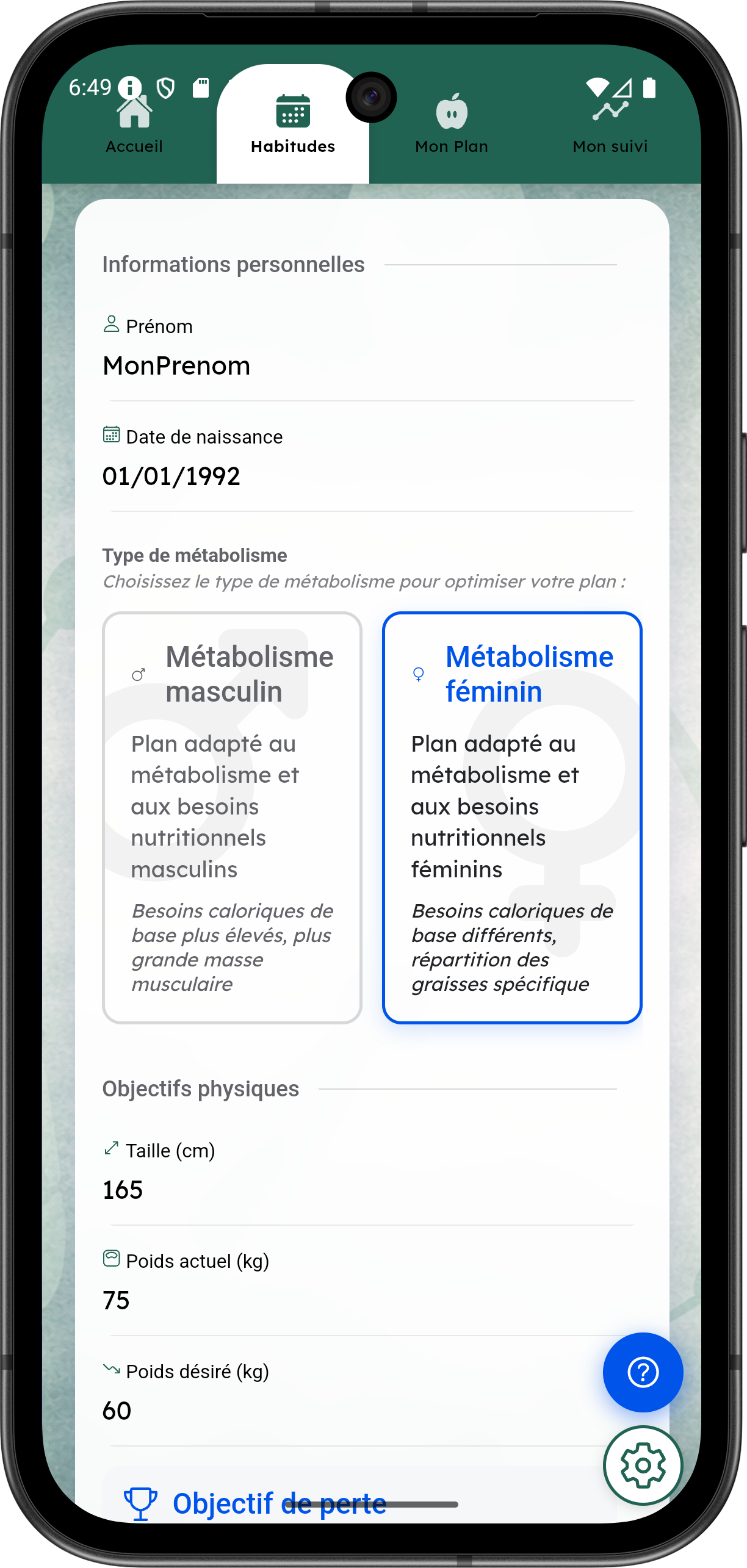747x1568 pixels.
Task: Open the settings gear button
Action: (x=643, y=1466)
